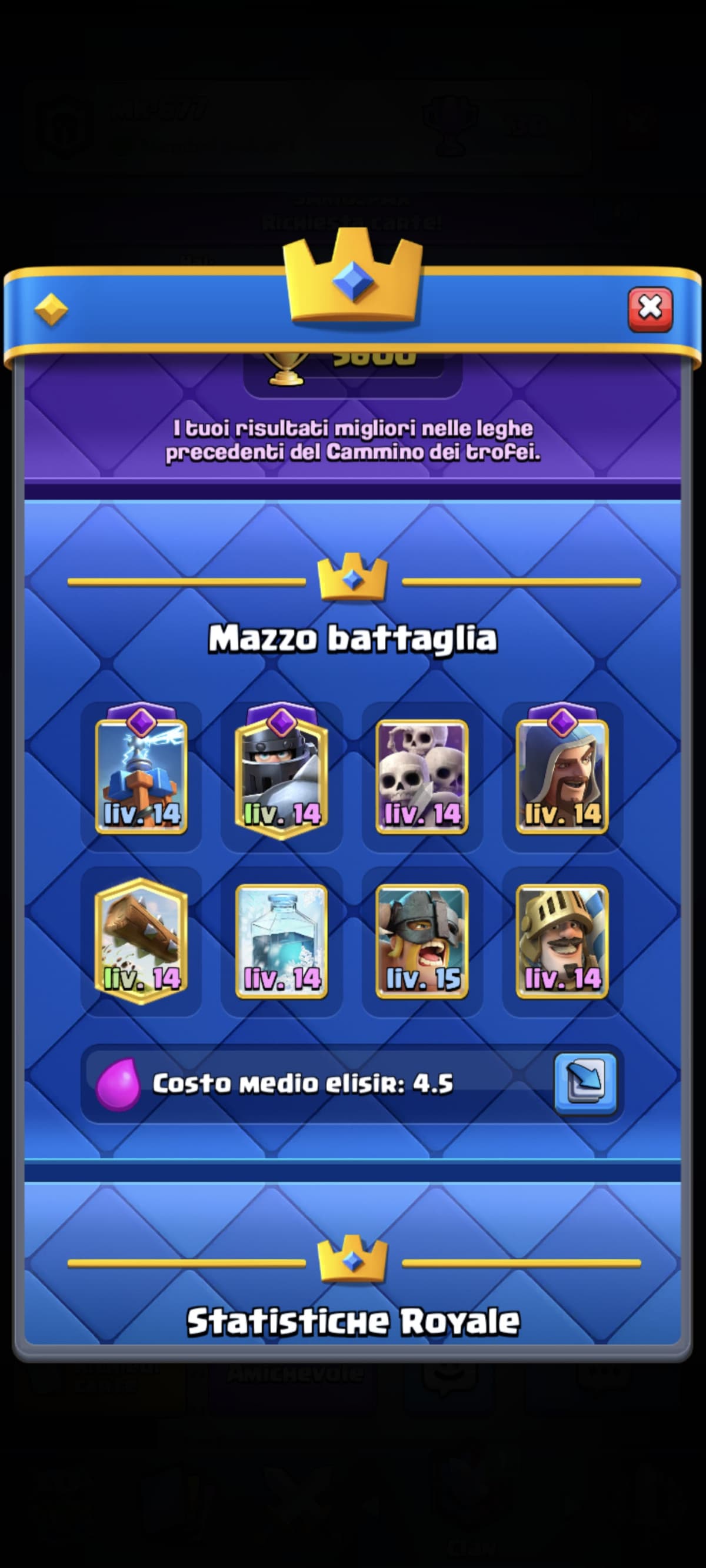The image size is (706, 1568).
Task: Close the player profile popup
Action: pyautogui.click(x=650, y=309)
